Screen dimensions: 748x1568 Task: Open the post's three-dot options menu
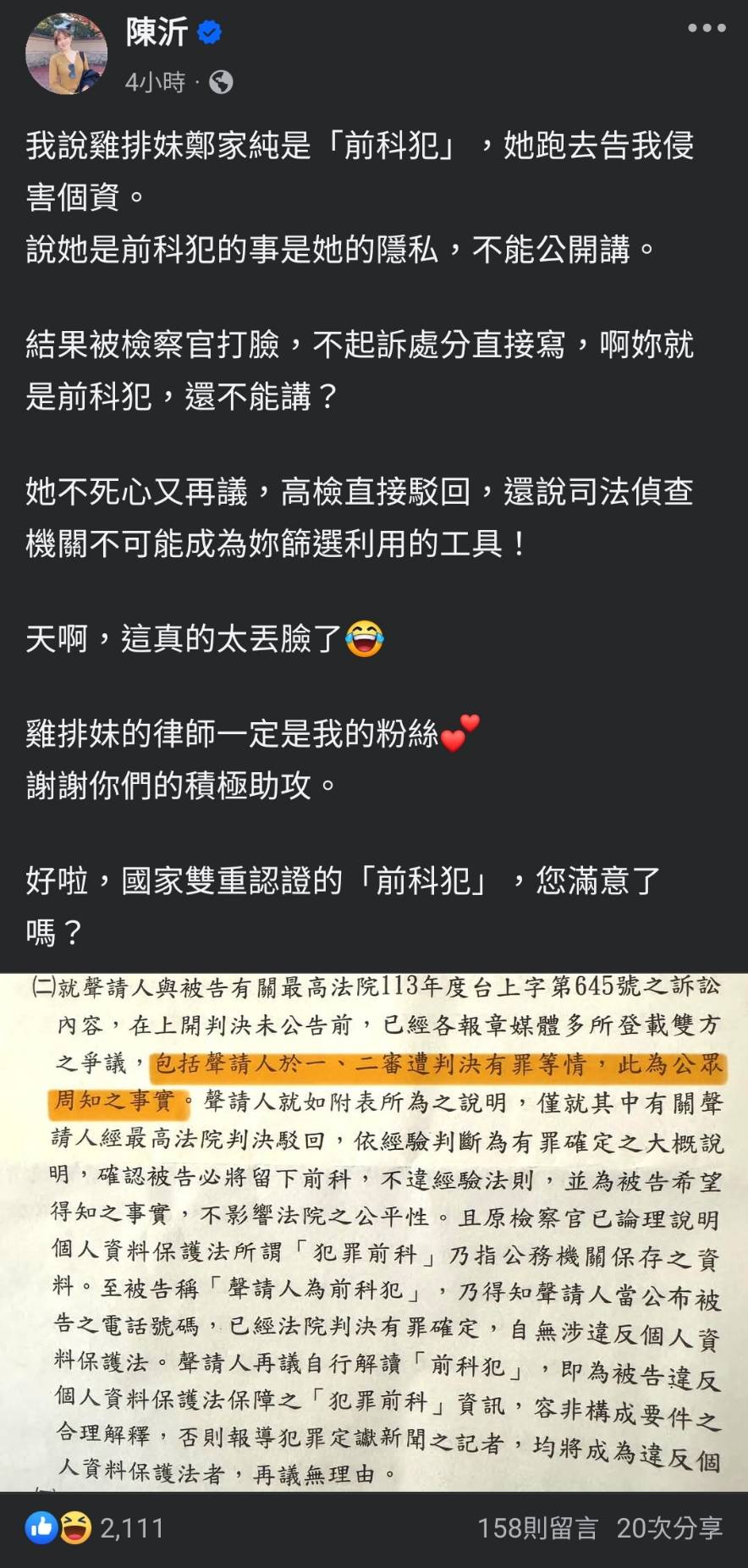(x=707, y=28)
